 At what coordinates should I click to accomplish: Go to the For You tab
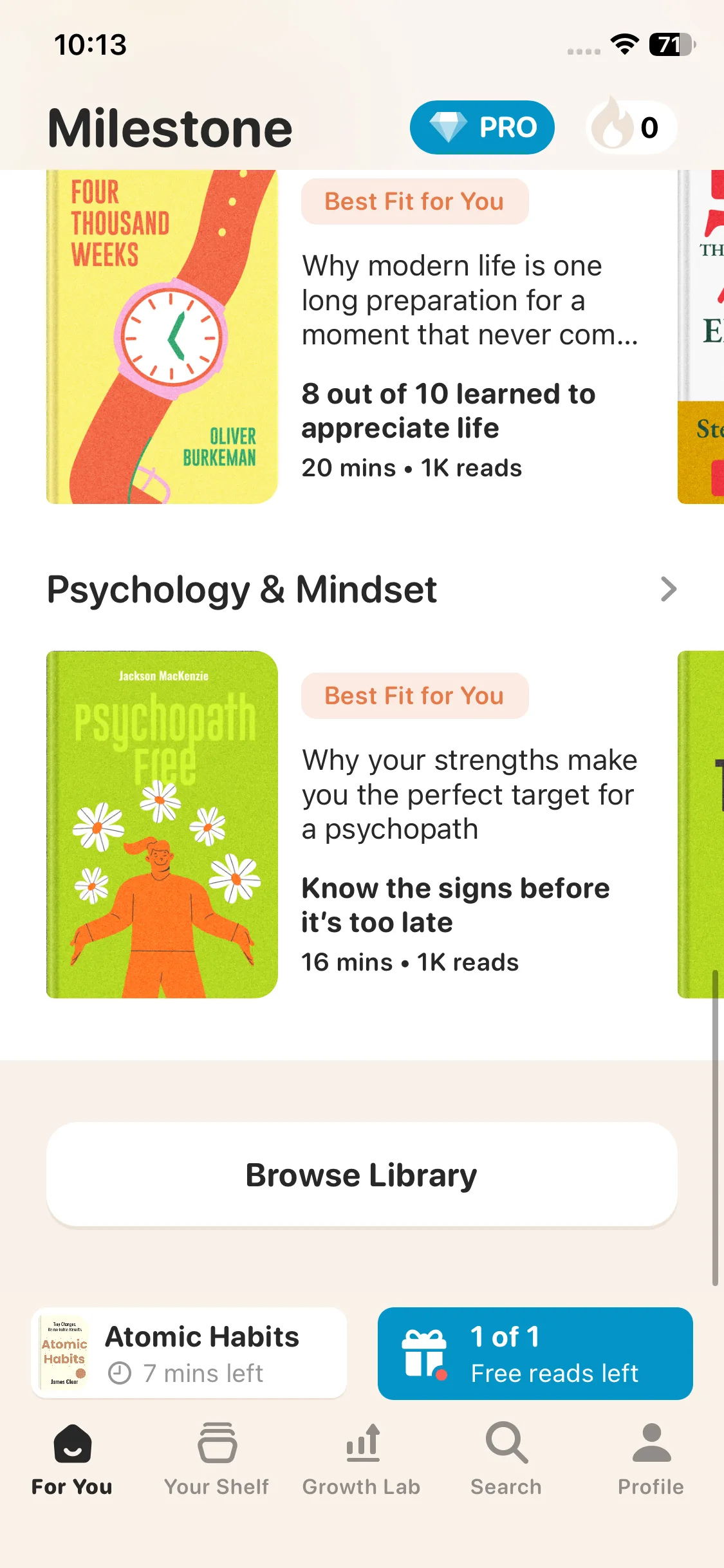72,1459
